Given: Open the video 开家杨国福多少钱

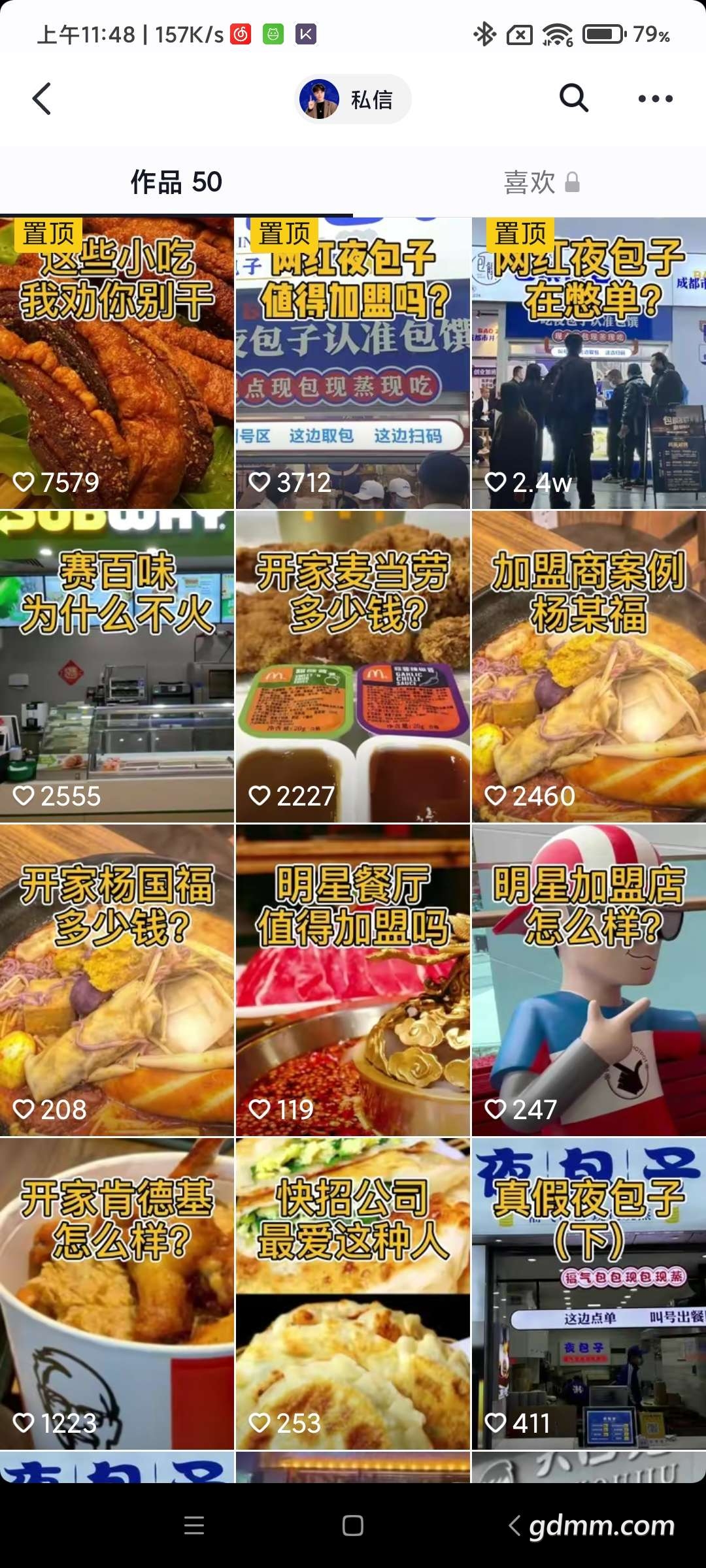Looking at the screenshot, I should point(117,980).
